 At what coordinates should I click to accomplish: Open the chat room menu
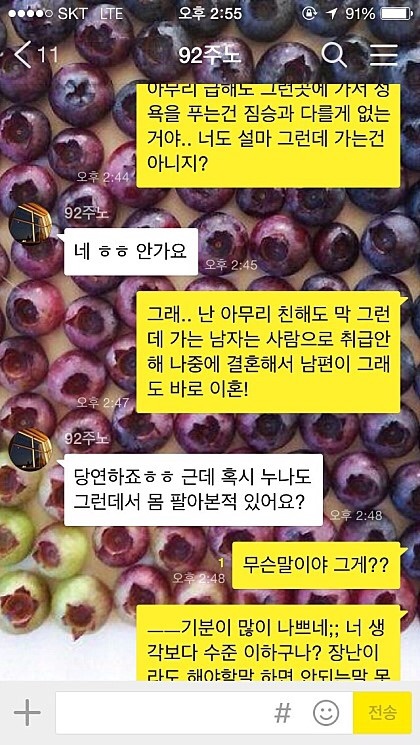point(383,55)
